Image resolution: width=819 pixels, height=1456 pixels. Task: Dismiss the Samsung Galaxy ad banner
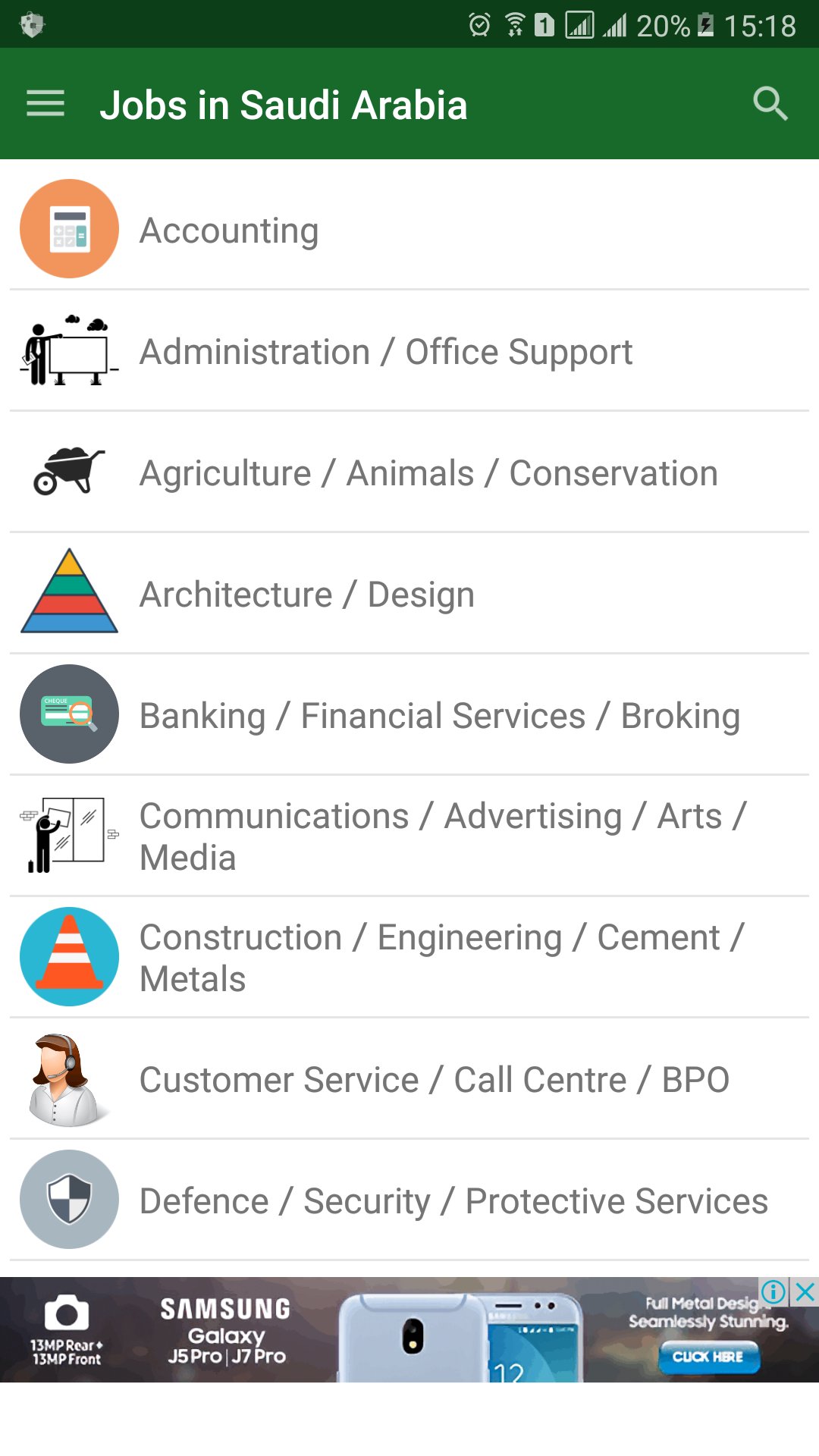[805, 1291]
